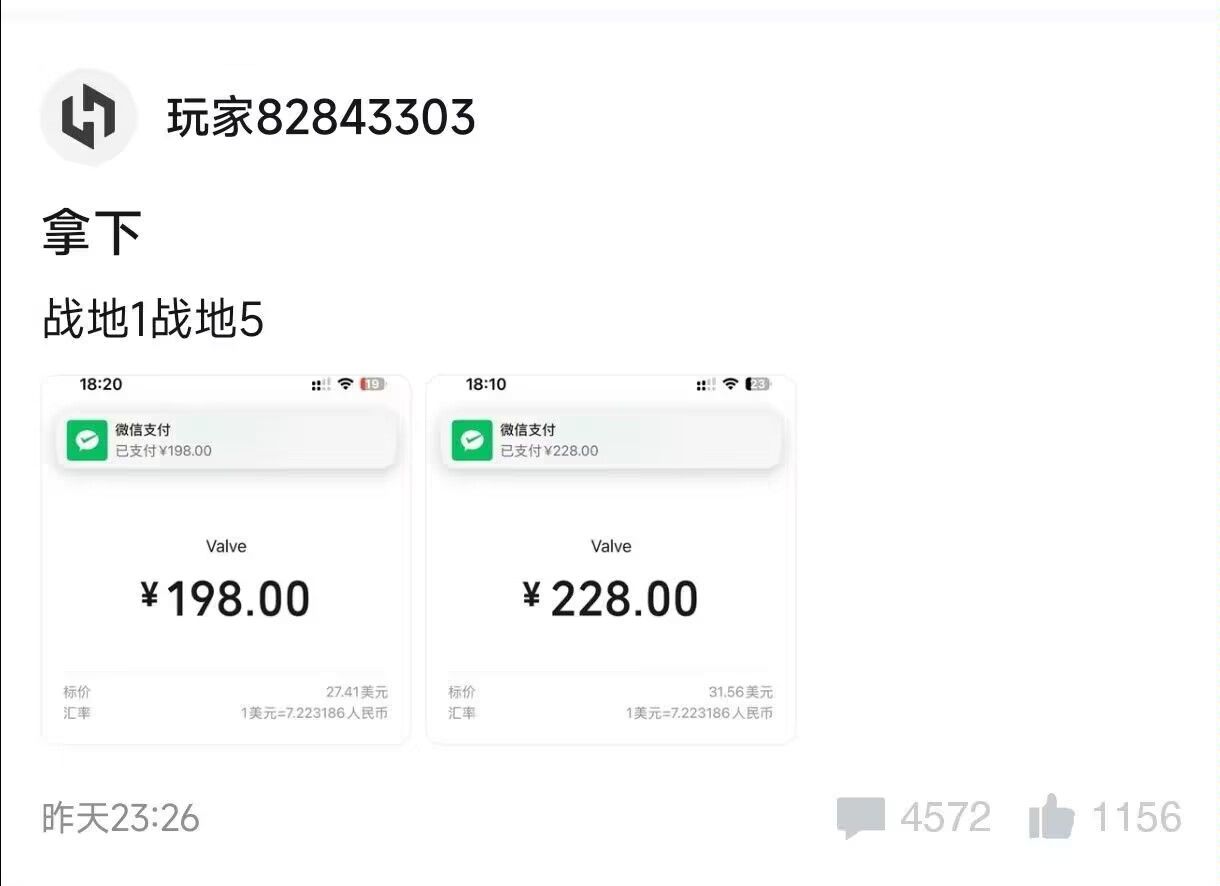
Task: Like this post with 1156 likes
Action: pos(1051,817)
